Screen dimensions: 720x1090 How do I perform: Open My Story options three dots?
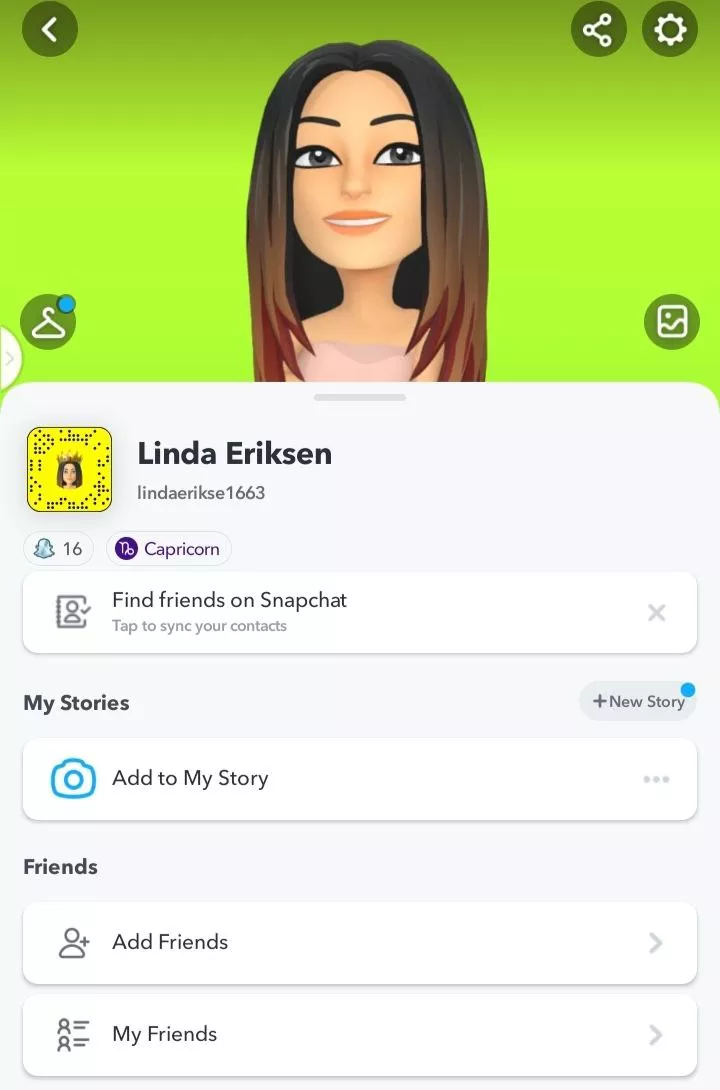pos(656,779)
